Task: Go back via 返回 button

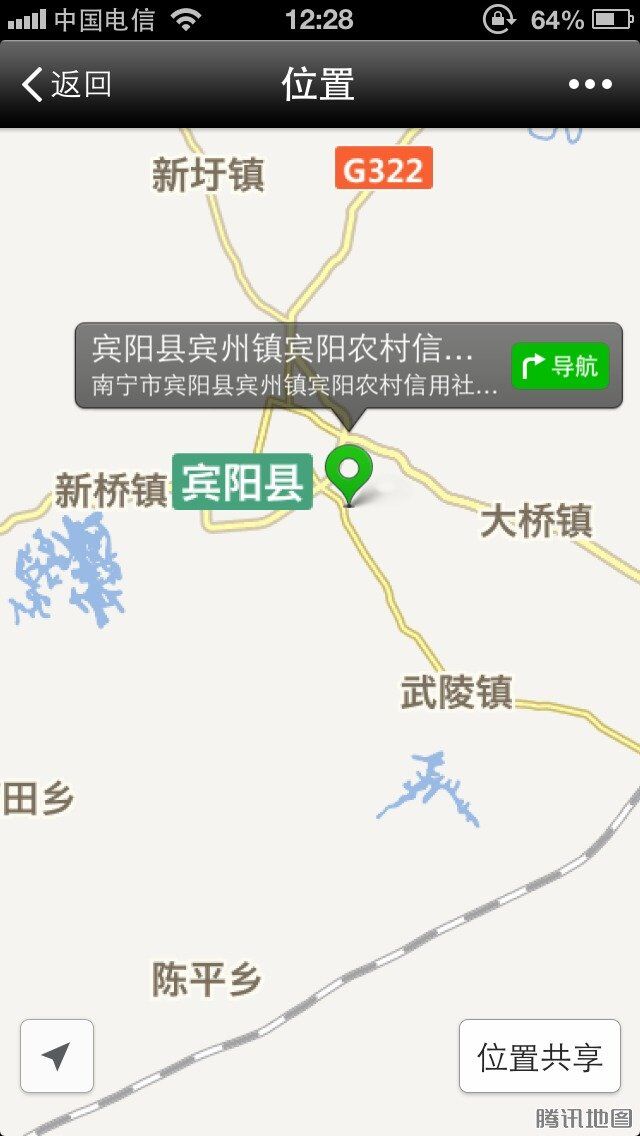Action: 66,85
